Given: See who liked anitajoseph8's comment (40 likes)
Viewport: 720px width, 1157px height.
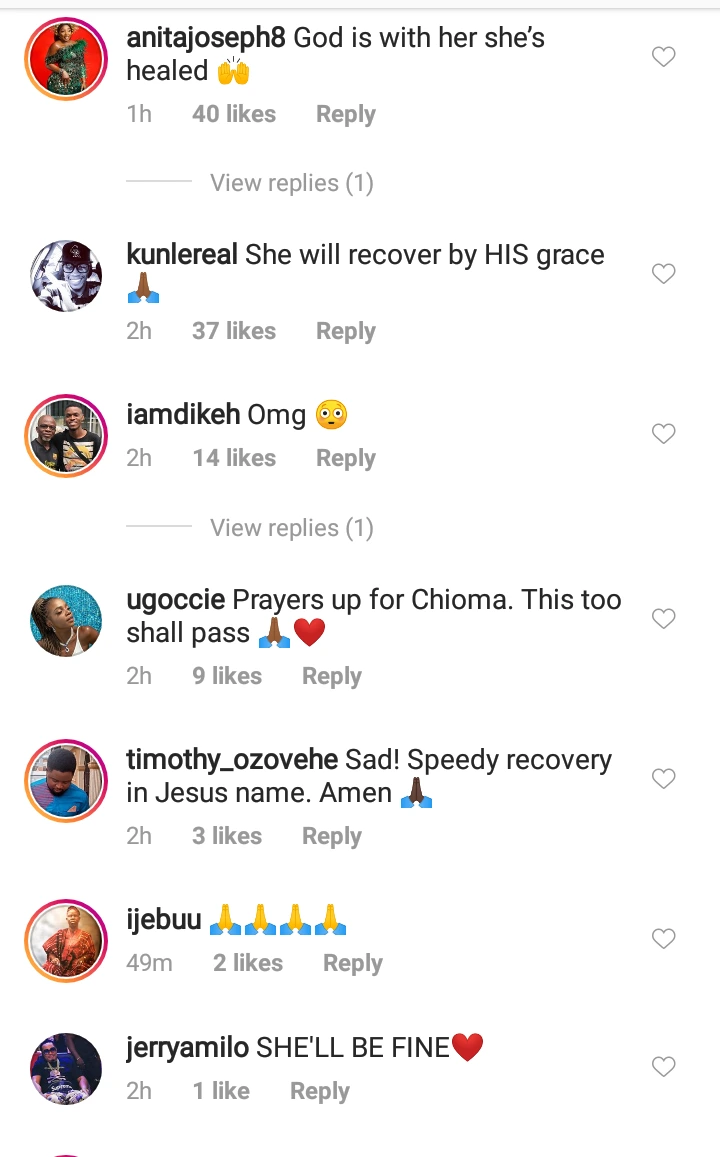Looking at the screenshot, I should coord(233,115).
